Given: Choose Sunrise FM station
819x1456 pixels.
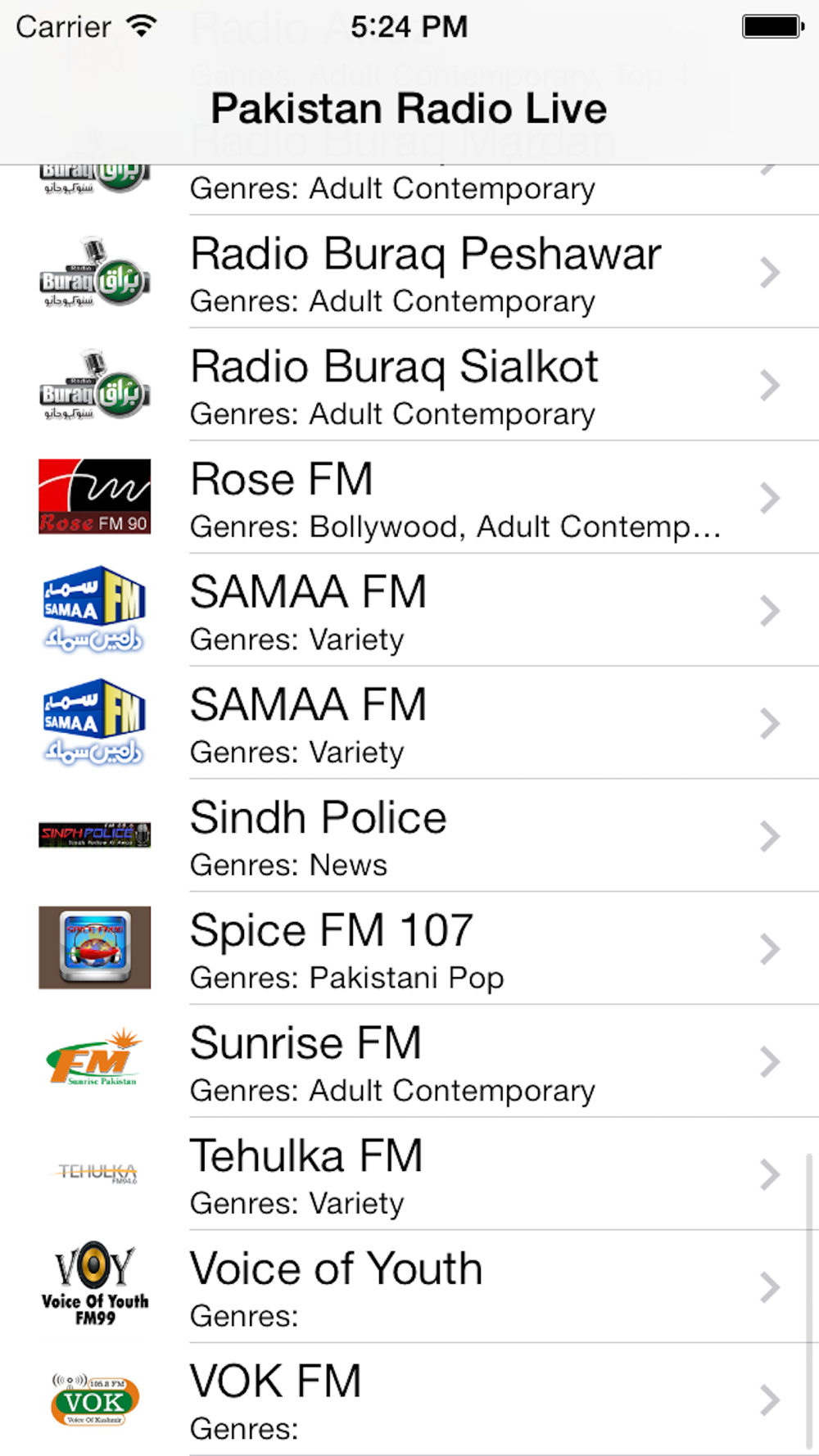Looking at the screenshot, I should 409,1062.
